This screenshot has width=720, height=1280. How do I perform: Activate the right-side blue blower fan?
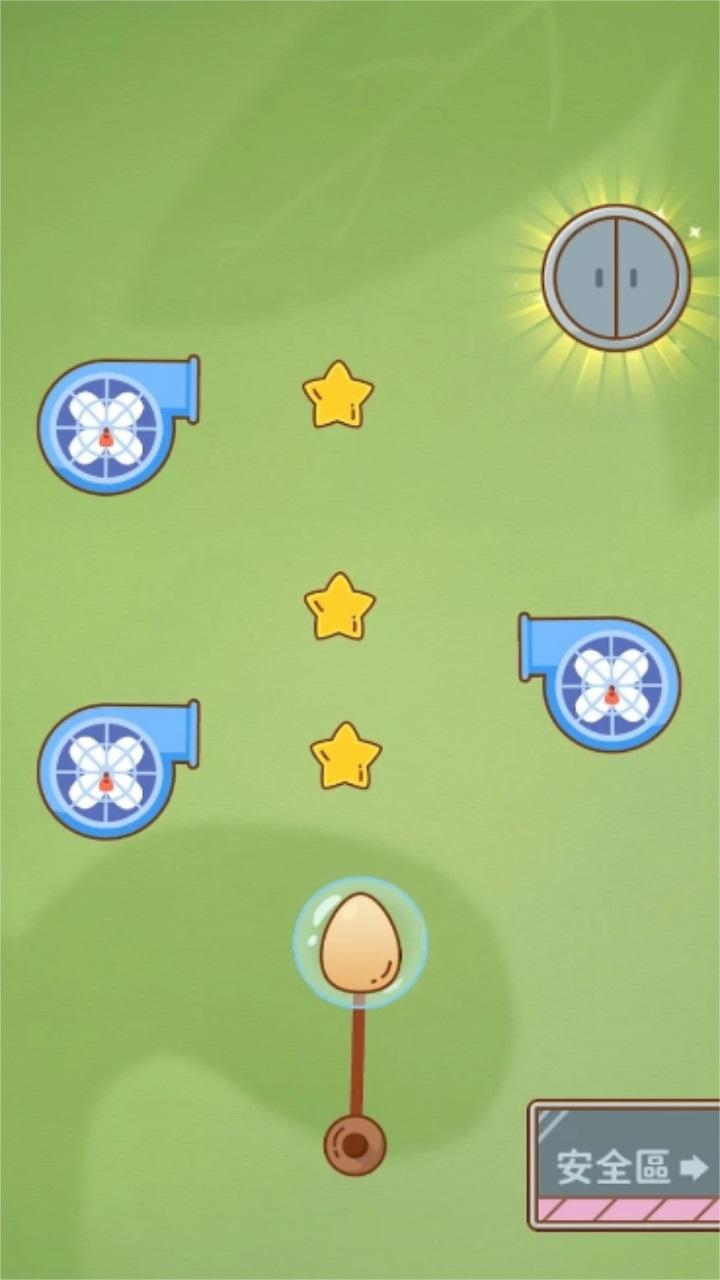click(612, 685)
